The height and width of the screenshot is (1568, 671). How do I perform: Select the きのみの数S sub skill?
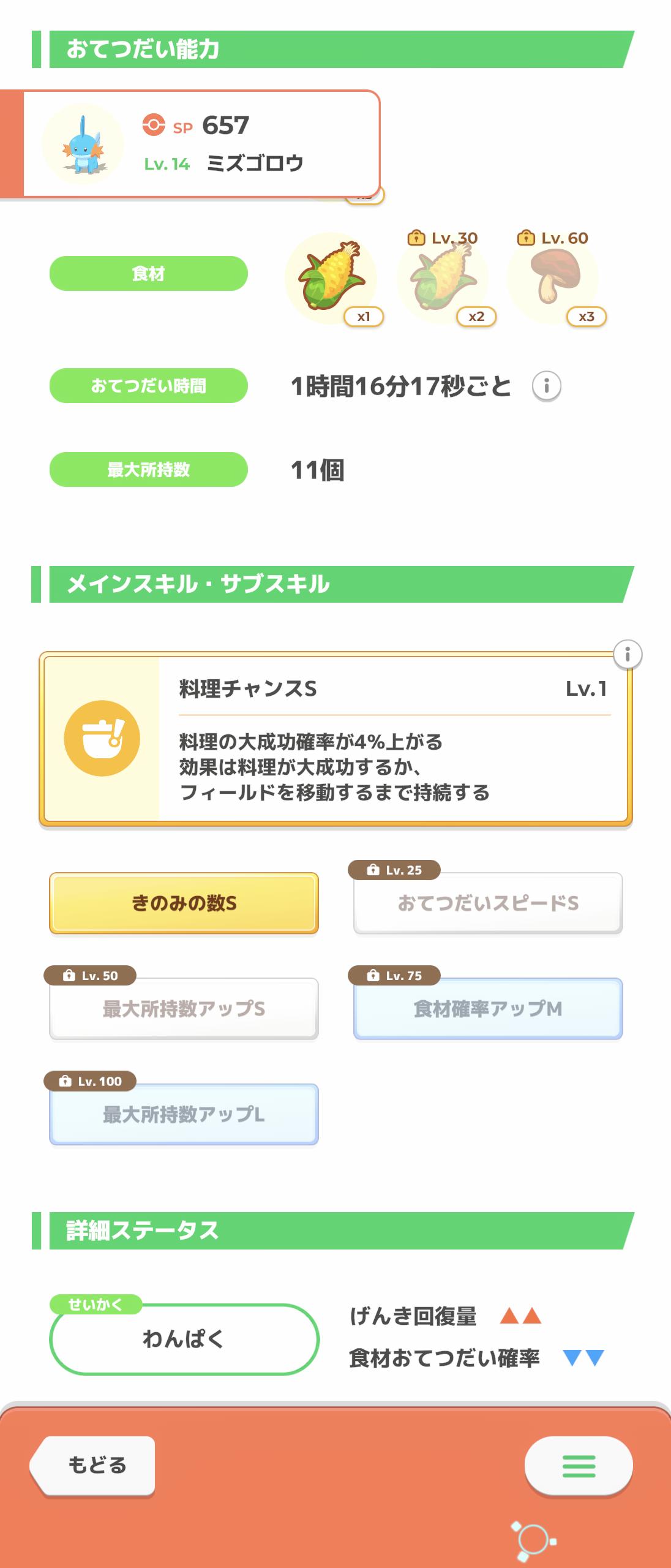(x=184, y=903)
